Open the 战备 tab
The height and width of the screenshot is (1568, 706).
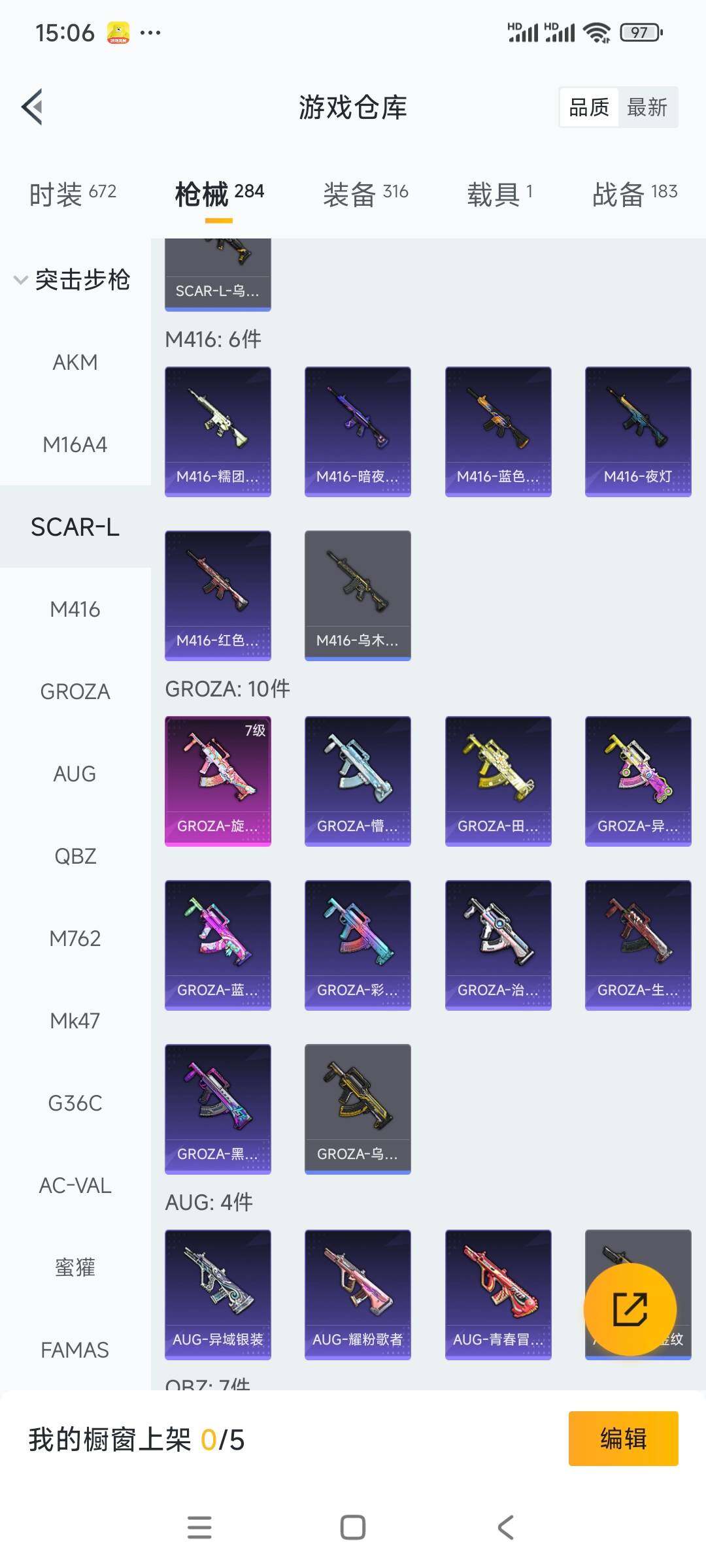[x=635, y=193]
